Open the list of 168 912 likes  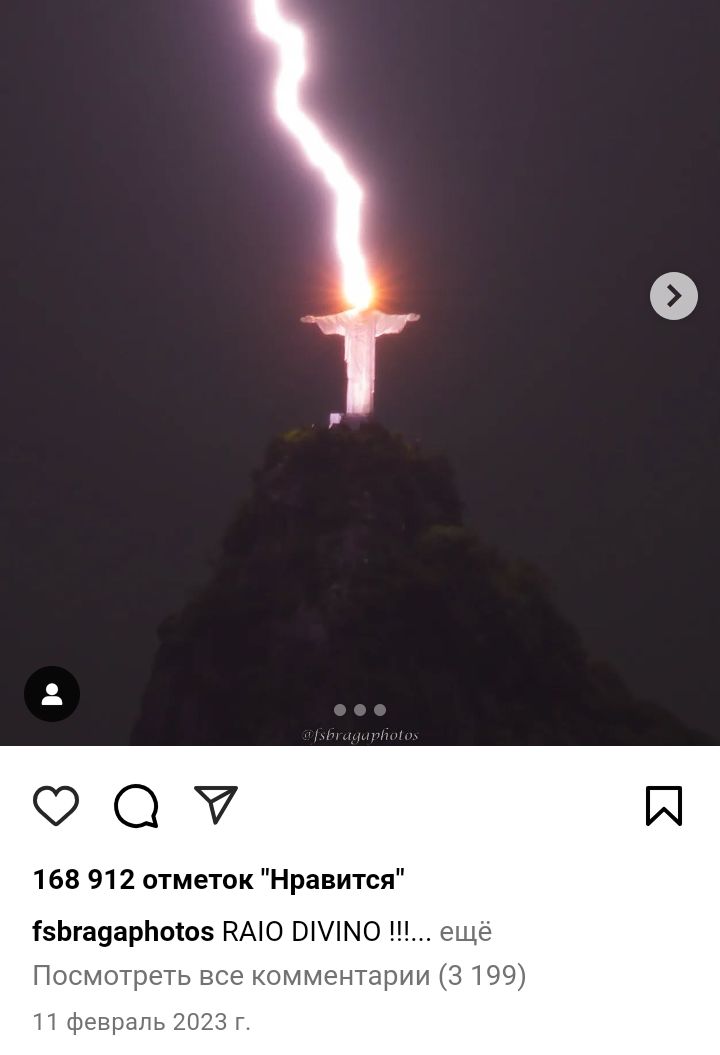218,880
